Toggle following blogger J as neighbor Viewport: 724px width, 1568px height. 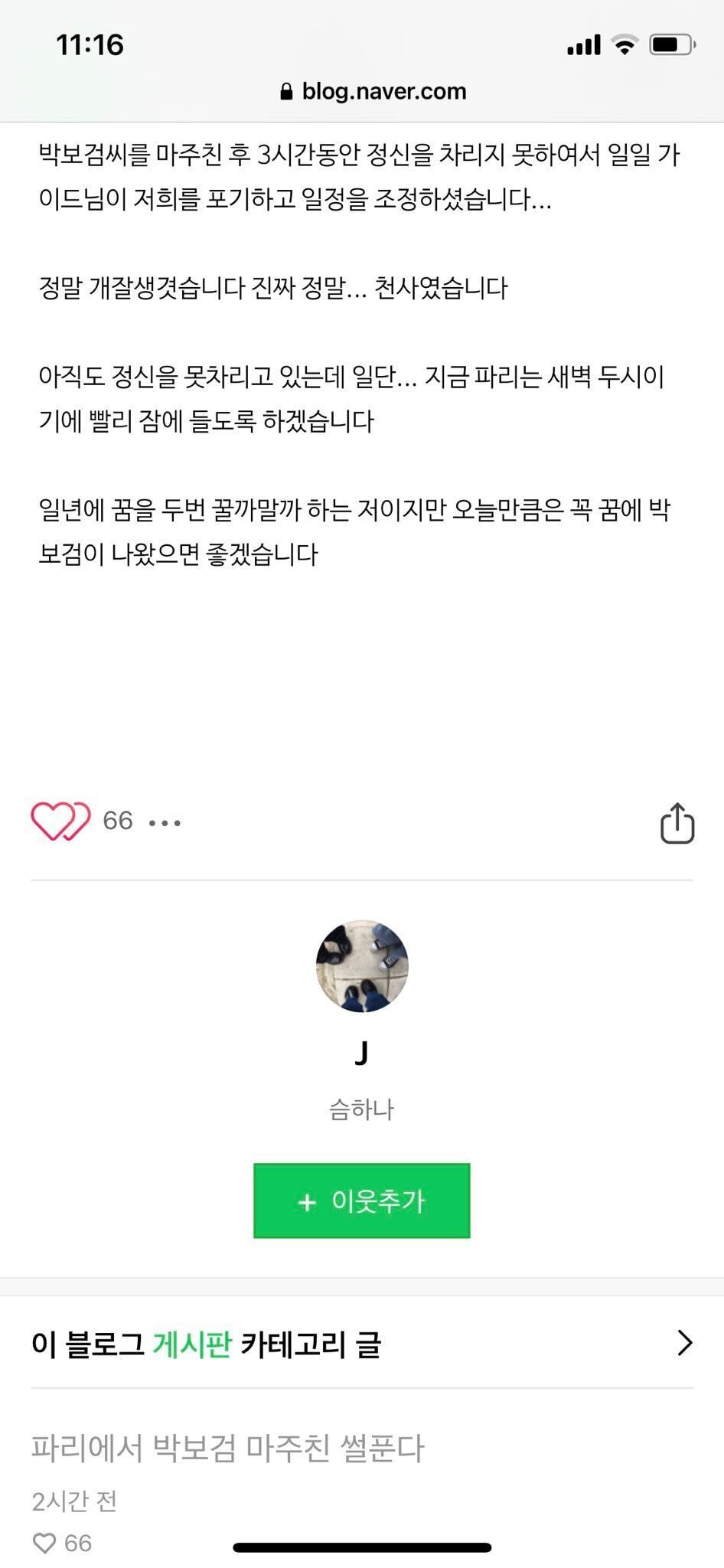pyautogui.click(x=362, y=1201)
